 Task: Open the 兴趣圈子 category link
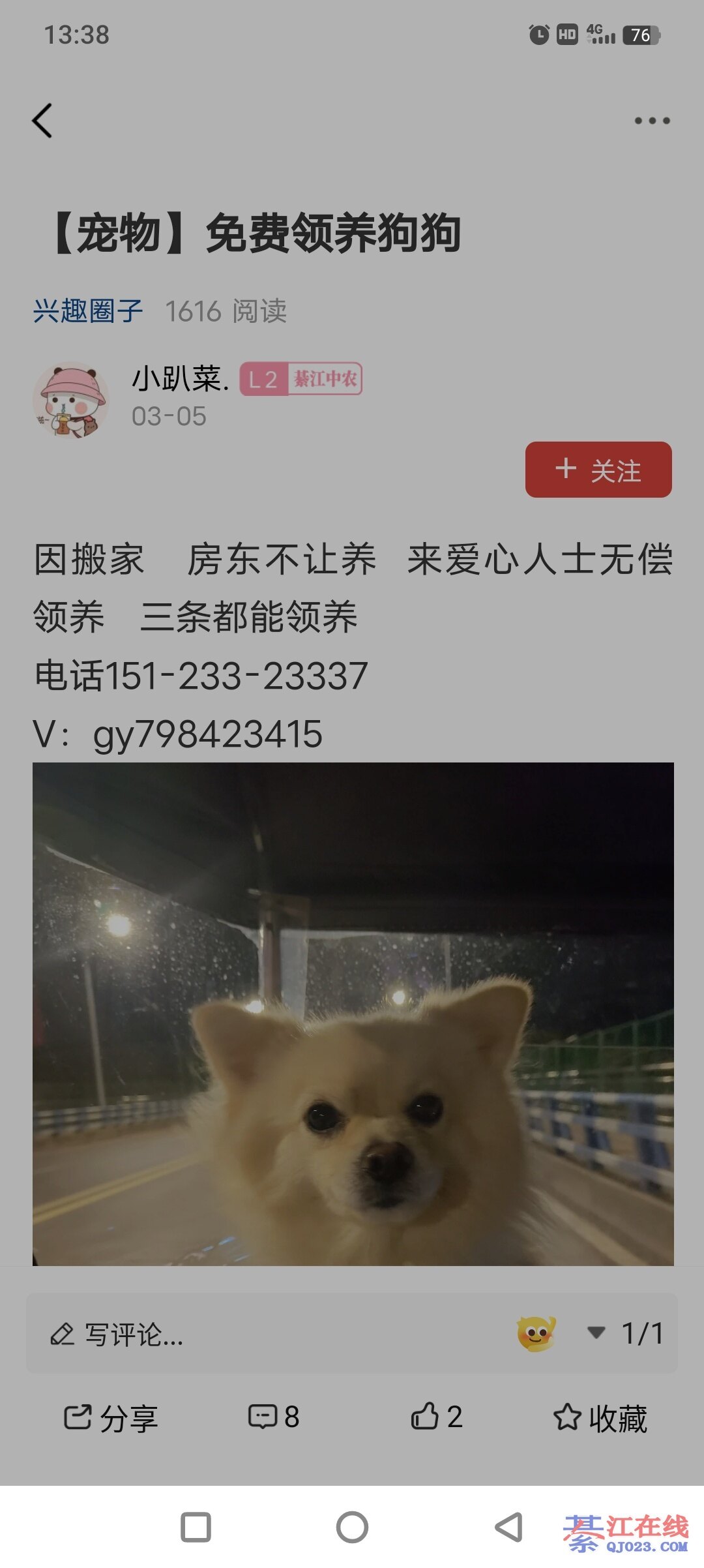(88, 311)
